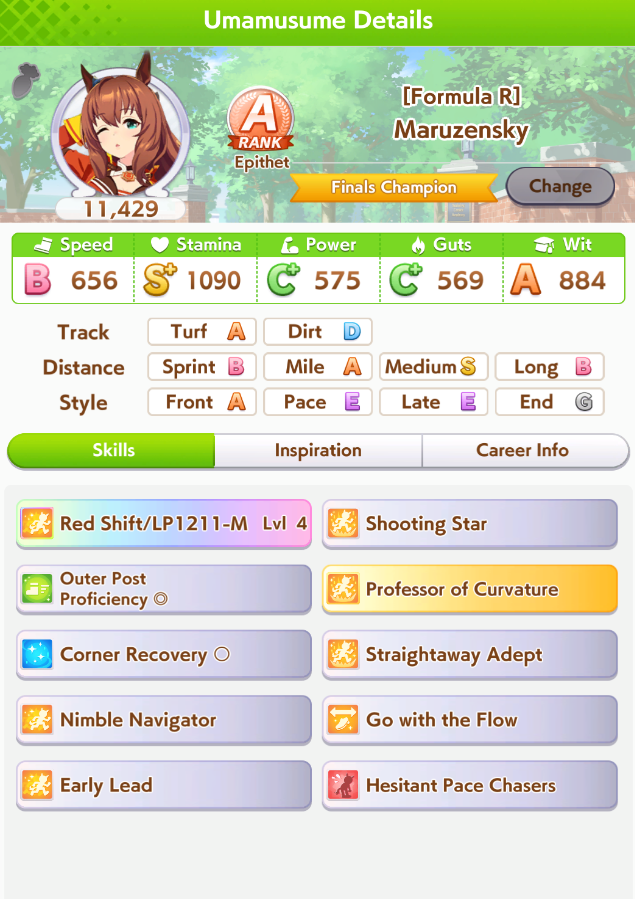
Task: Tap the Nimble Navigator skill
Action: pyautogui.click(x=164, y=720)
